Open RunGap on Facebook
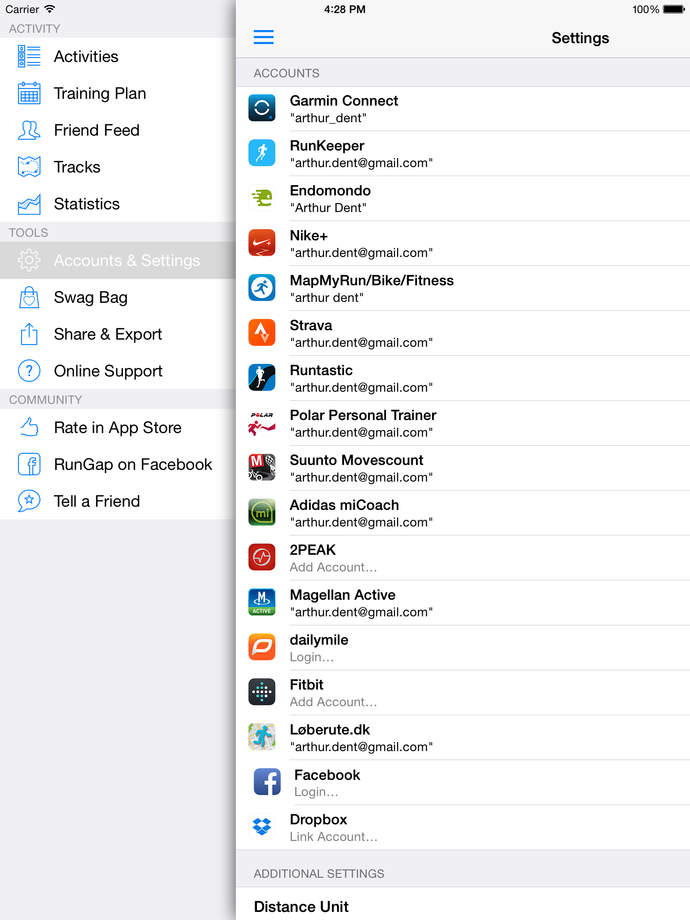690x920 pixels. [132, 465]
